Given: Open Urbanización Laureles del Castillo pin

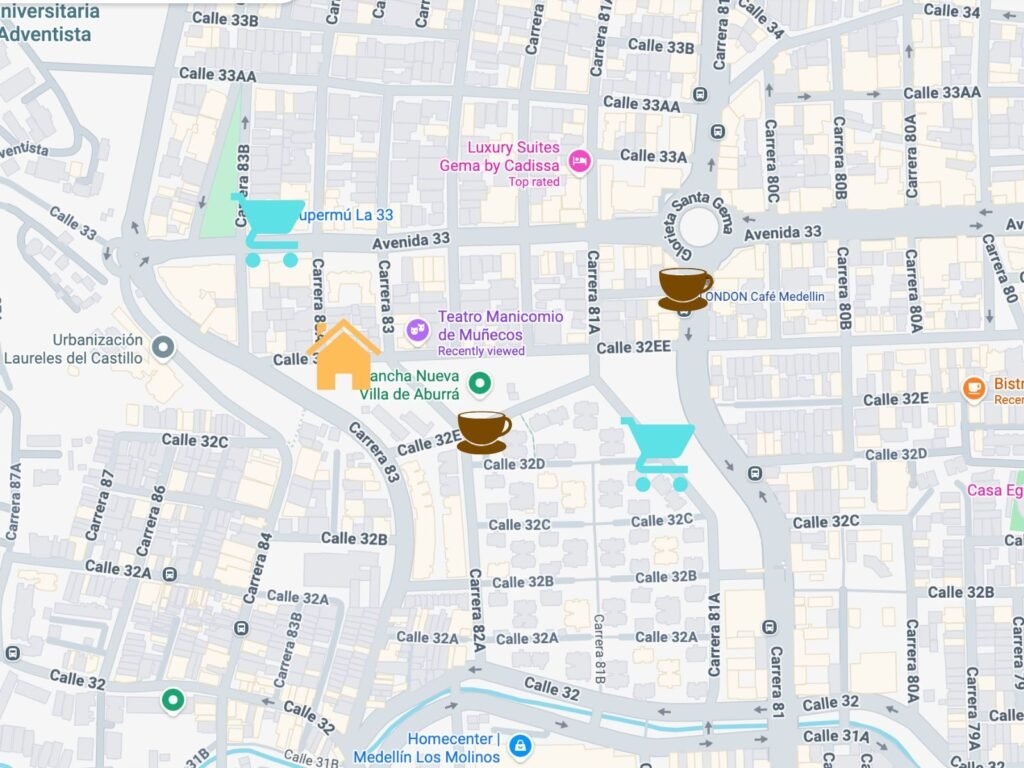Looking at the screenshot, I should coord(164,348).
